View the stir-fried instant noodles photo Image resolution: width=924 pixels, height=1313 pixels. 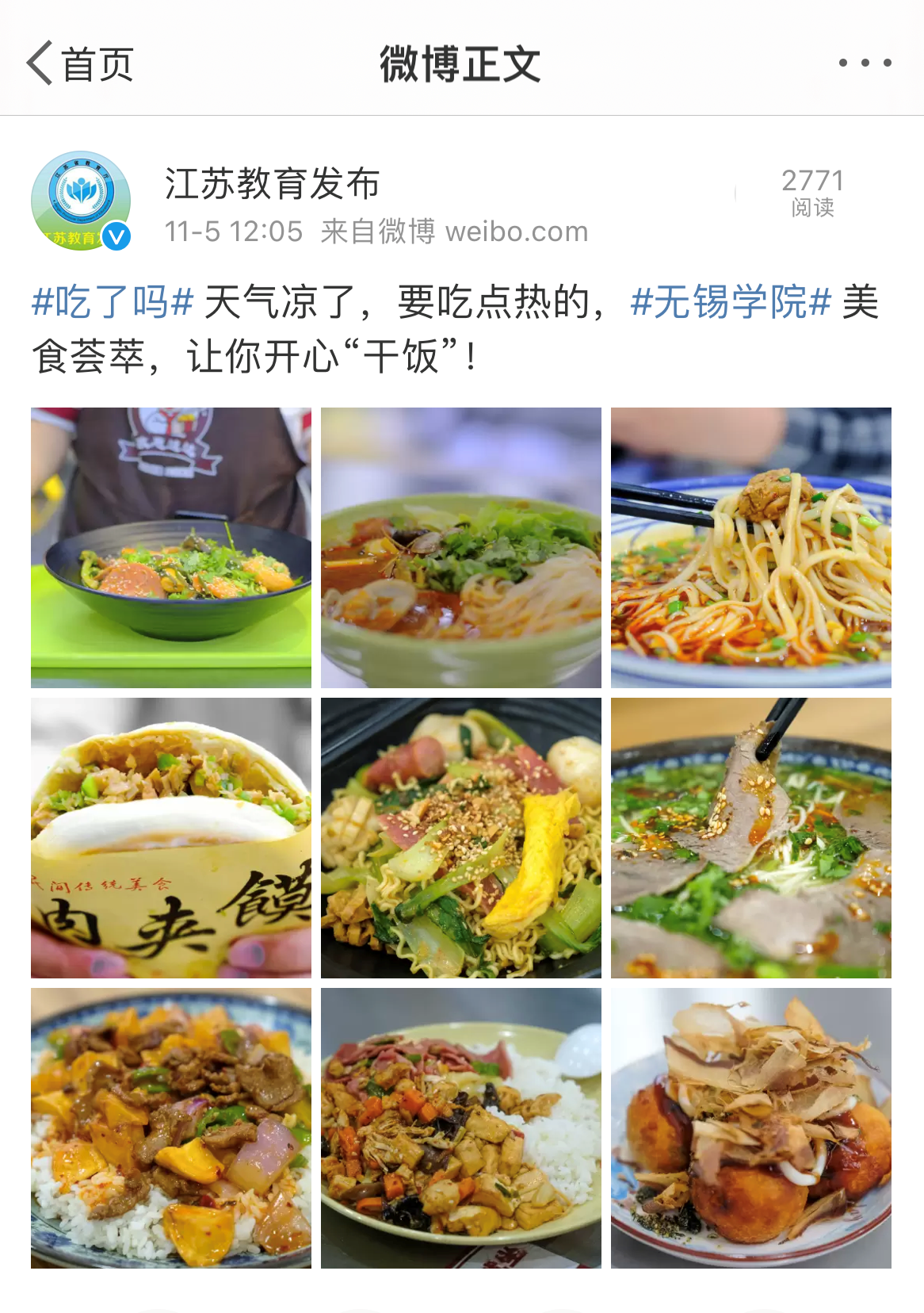[x=461, y=837]
